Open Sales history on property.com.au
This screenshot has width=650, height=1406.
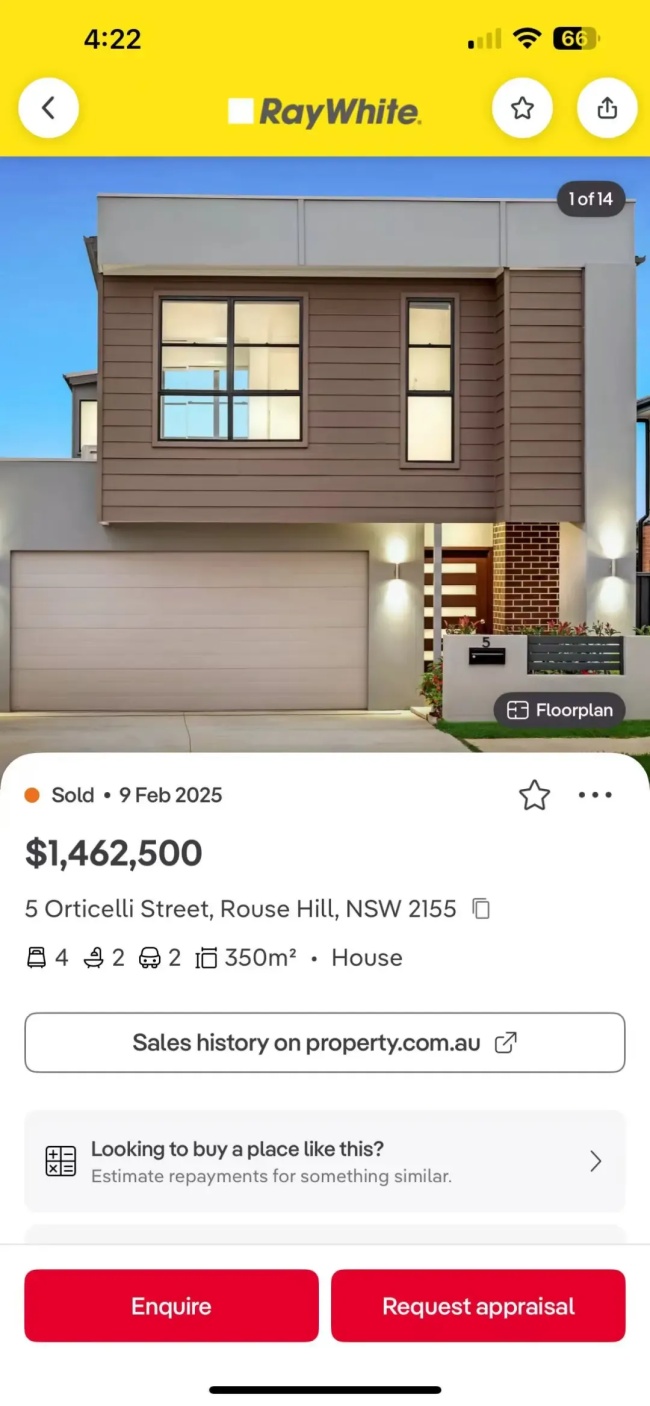click(325, 1043)
